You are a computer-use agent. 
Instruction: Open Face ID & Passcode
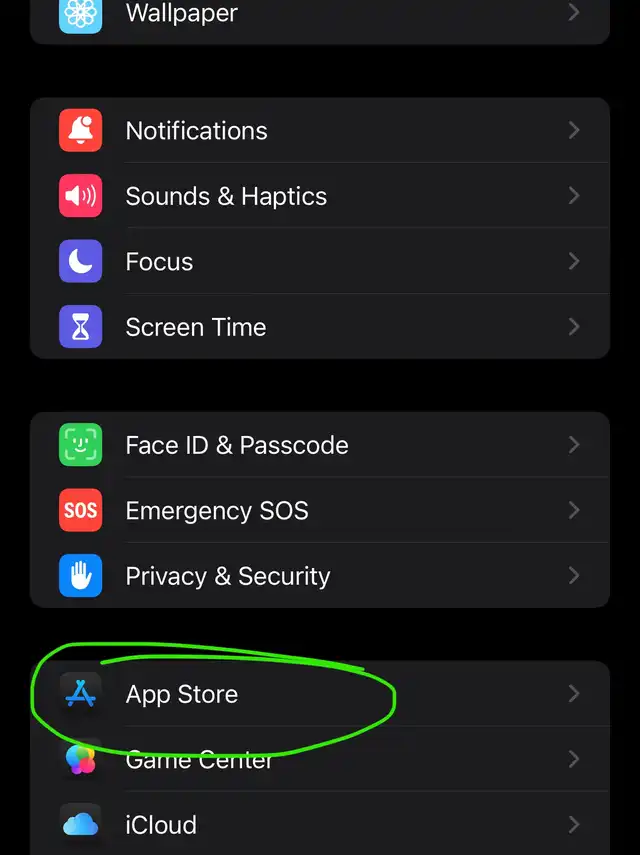pyautogui.click(x=320, y=445)
